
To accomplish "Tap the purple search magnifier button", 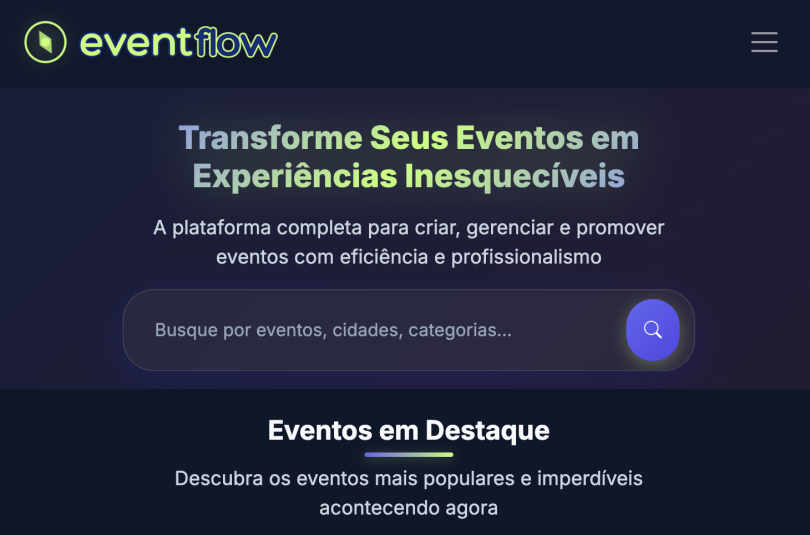I will [652, 330].
